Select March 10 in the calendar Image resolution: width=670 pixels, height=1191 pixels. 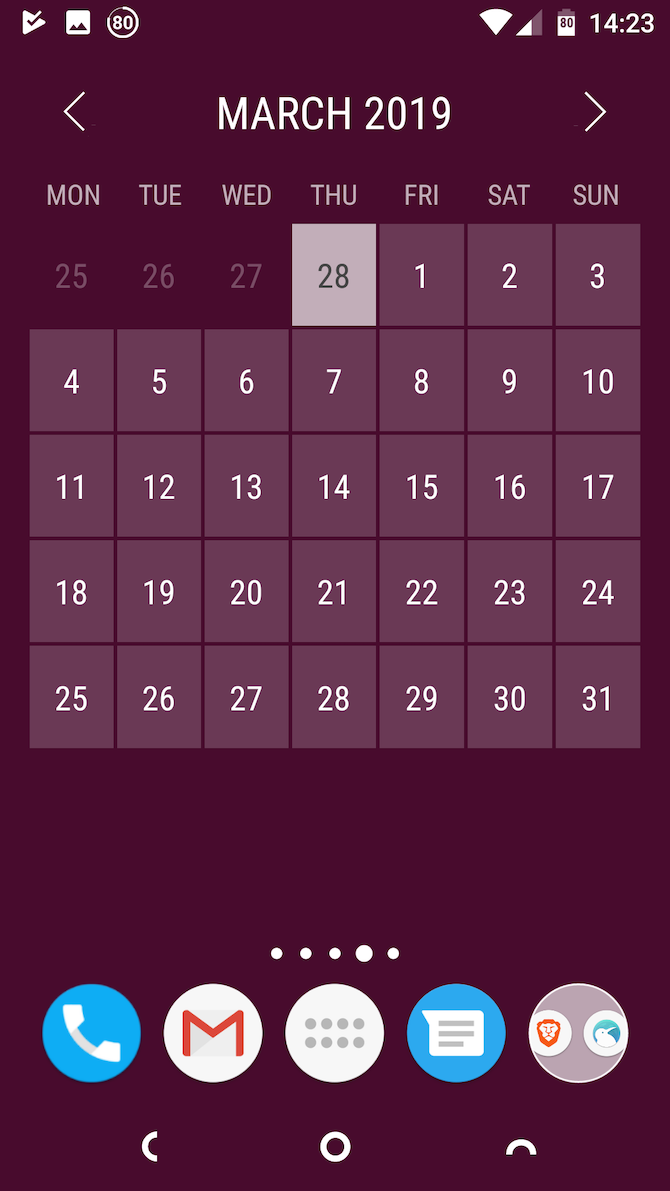tap(597, 381)
